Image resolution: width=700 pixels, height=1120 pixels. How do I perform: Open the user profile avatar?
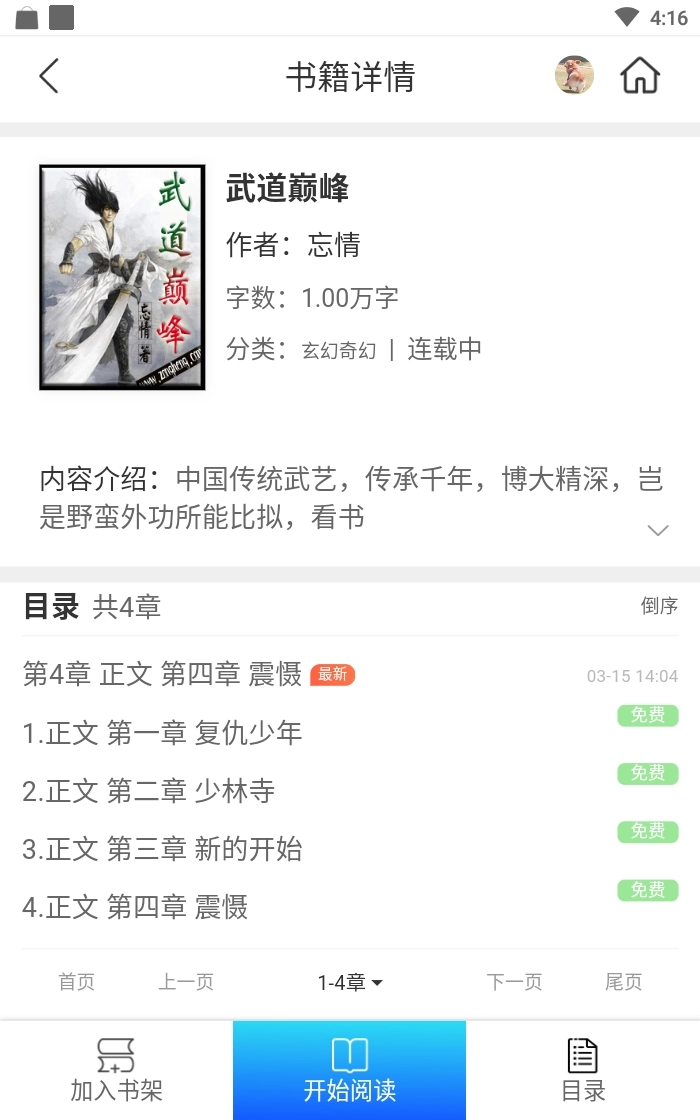coord(574,76)
